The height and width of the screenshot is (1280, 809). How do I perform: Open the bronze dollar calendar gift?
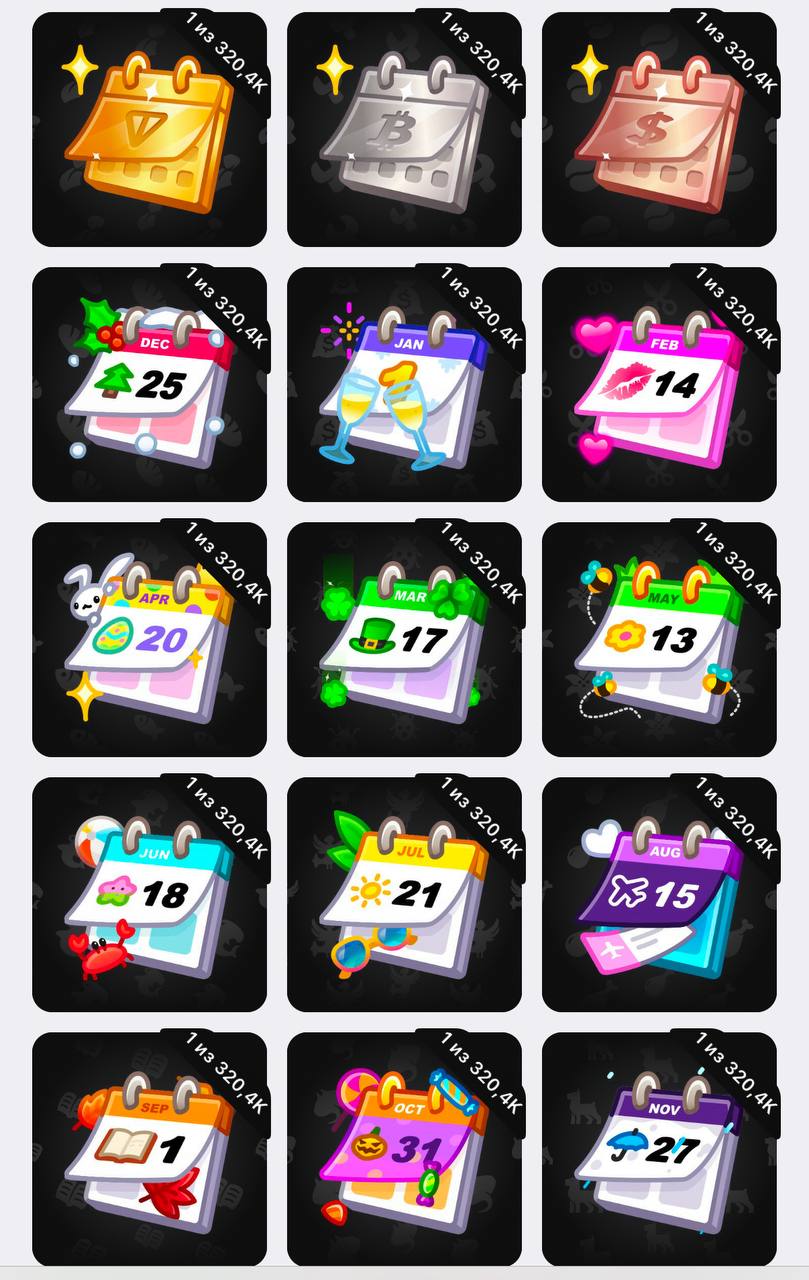point(659,130)
